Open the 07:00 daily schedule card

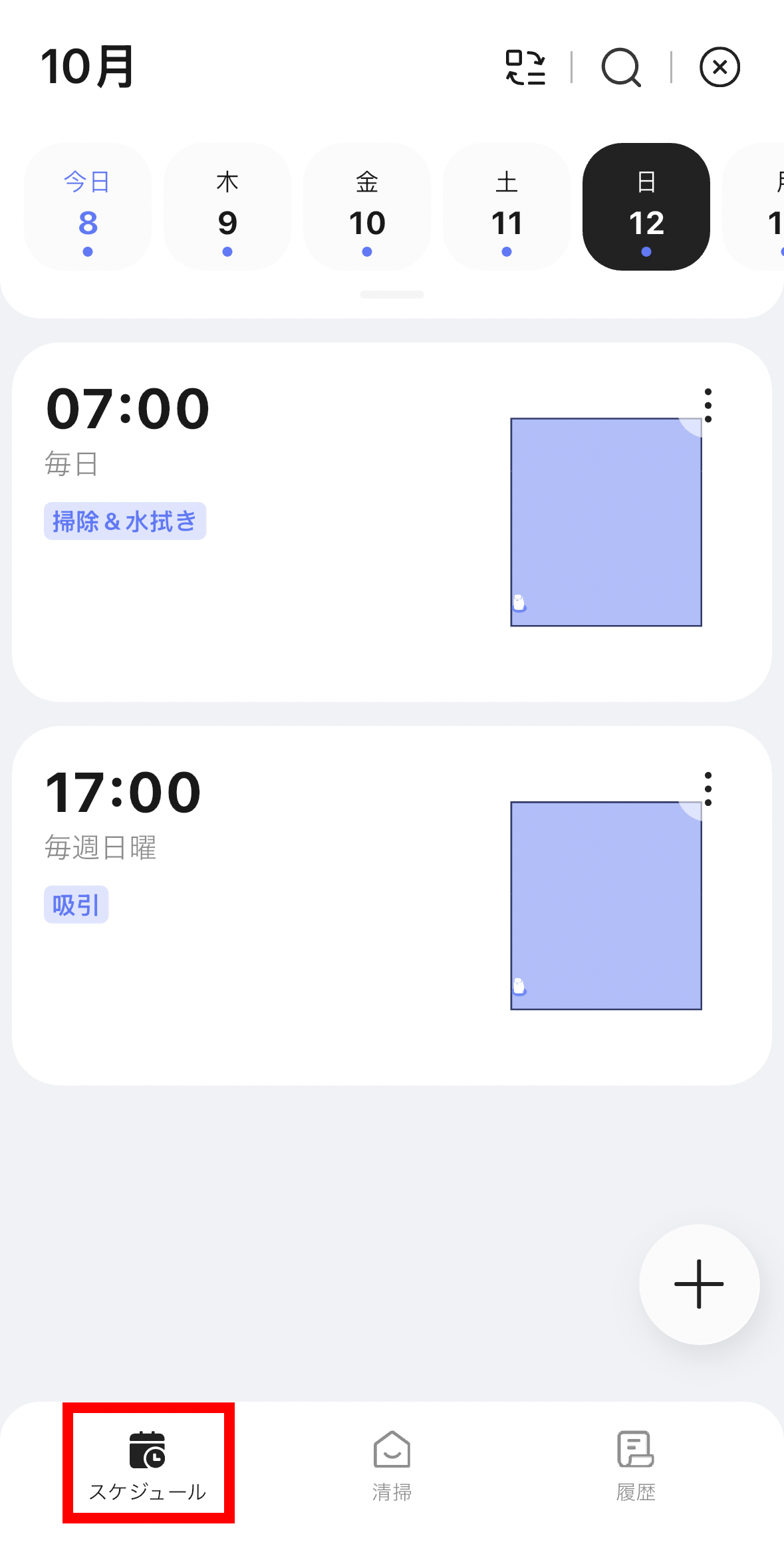266,522
